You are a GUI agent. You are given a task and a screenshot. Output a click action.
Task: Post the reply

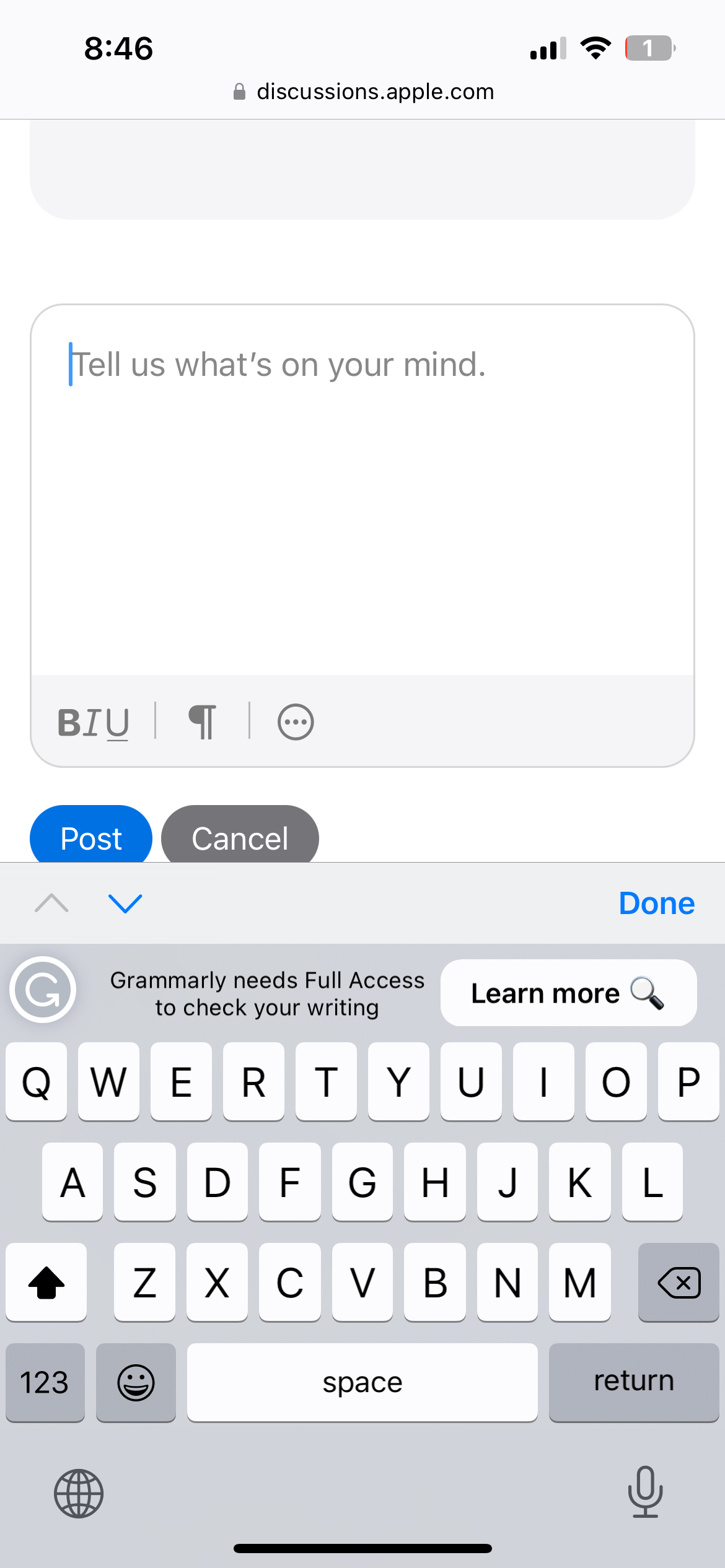pyautogui.click(x=91, y=837)
